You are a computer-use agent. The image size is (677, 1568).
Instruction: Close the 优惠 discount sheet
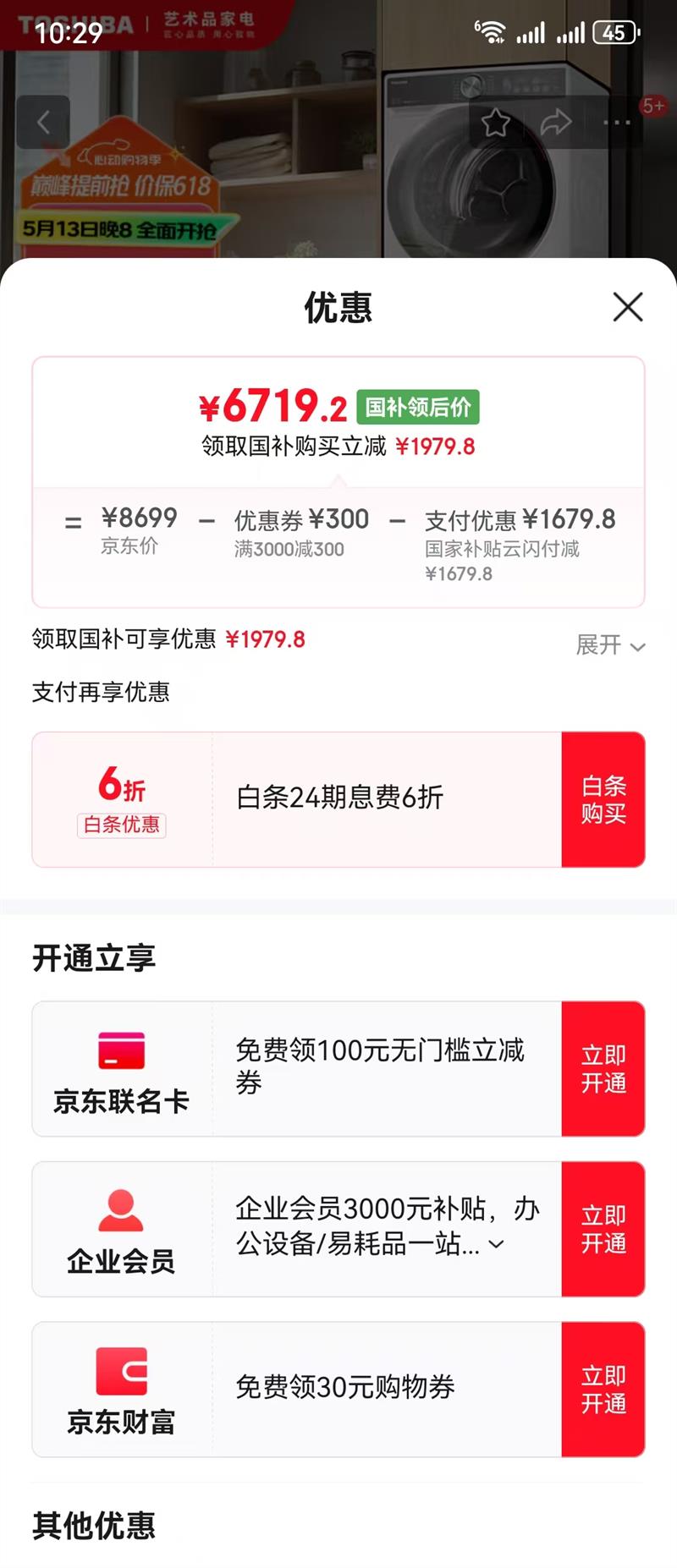[x=627, y=307]
